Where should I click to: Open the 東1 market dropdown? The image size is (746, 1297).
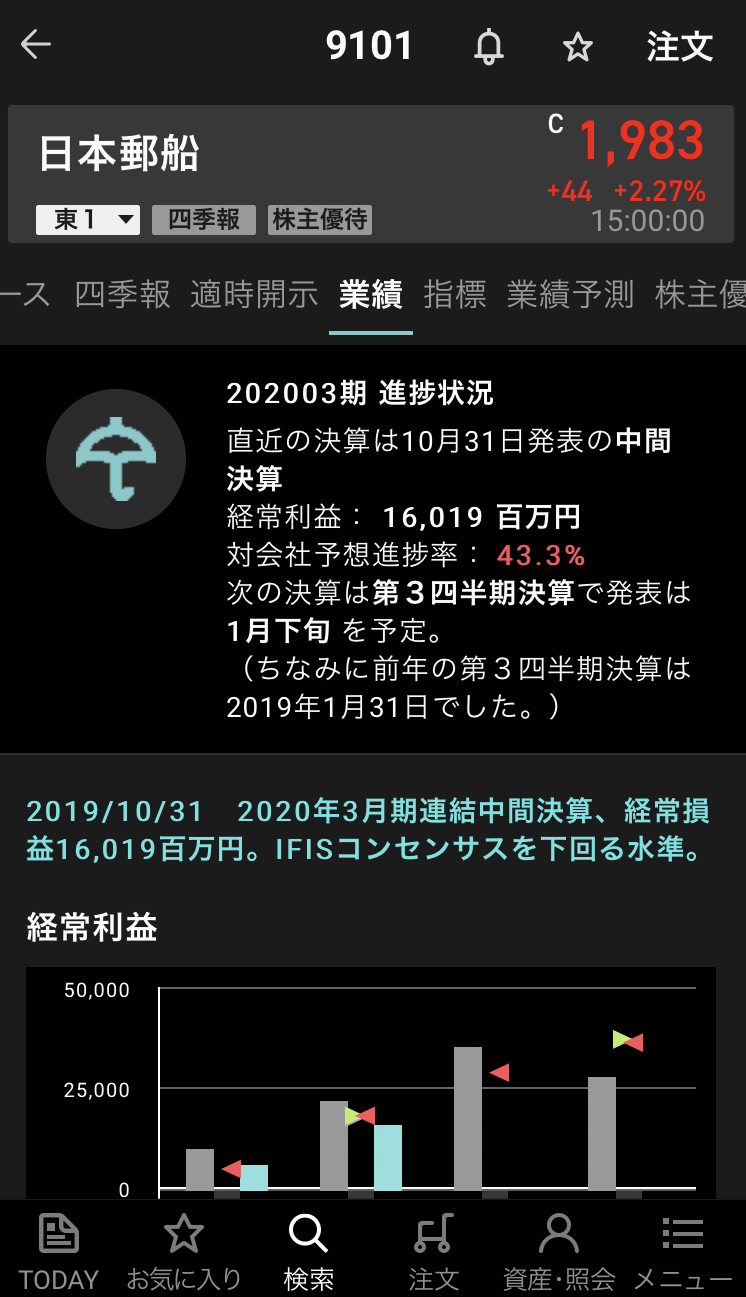pos(88,220)
